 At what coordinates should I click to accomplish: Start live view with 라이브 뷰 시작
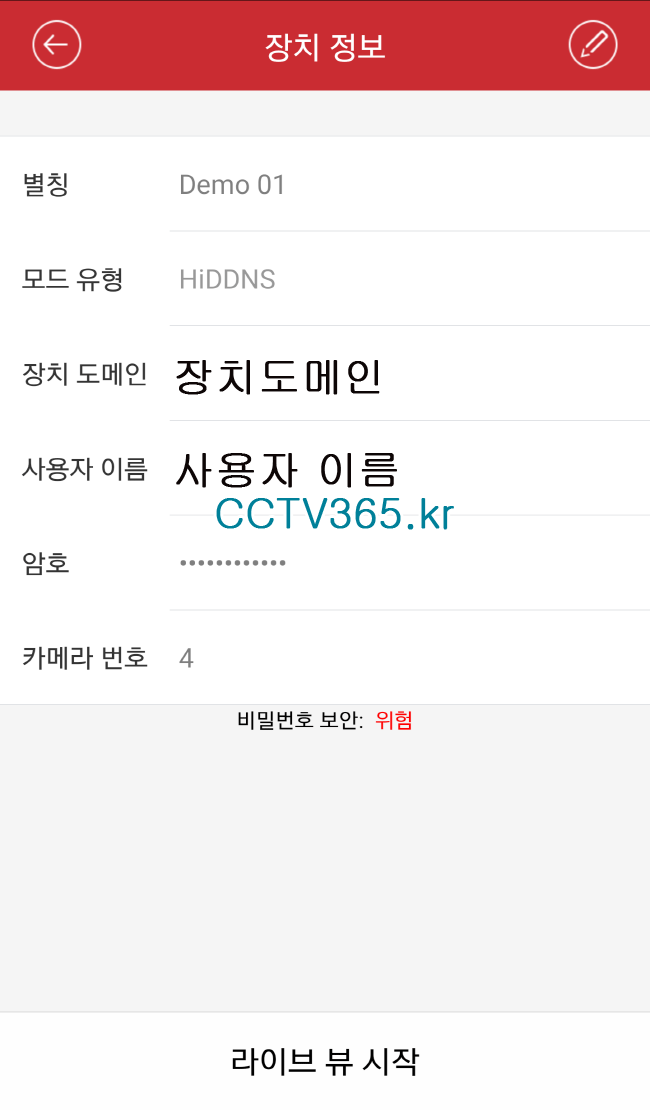[x=325, y=1061]
